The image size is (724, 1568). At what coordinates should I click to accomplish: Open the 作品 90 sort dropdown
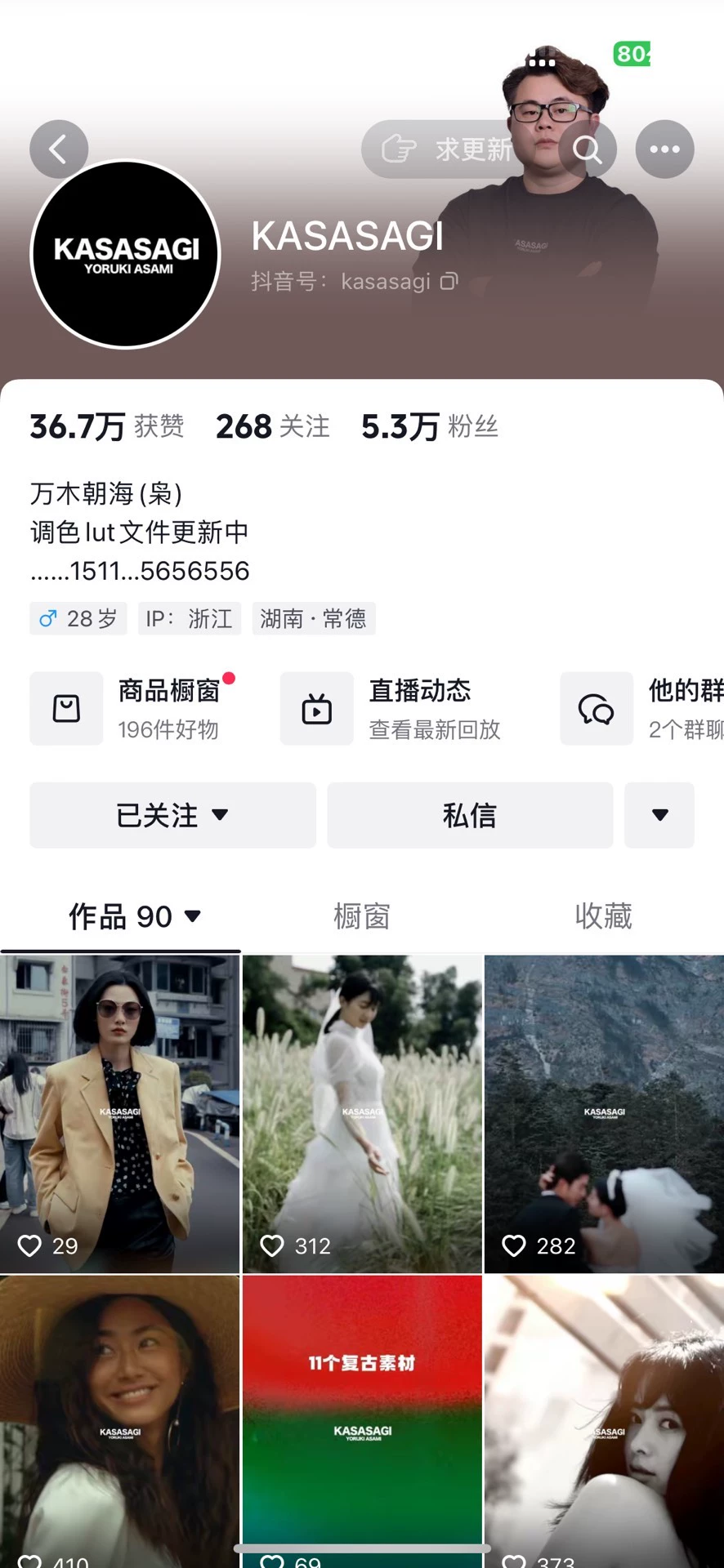pos(135,916)
